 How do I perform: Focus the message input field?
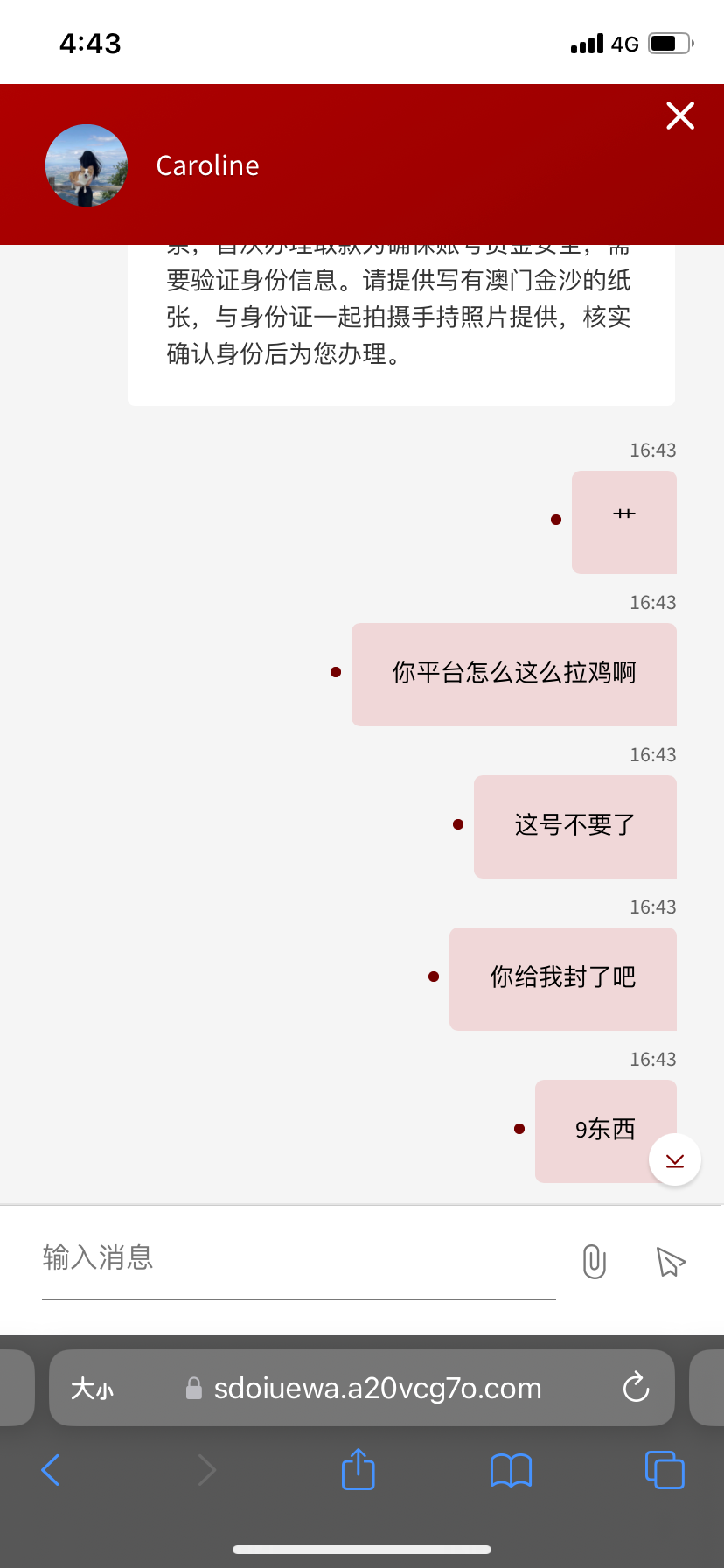click(x=297, y=1258)
